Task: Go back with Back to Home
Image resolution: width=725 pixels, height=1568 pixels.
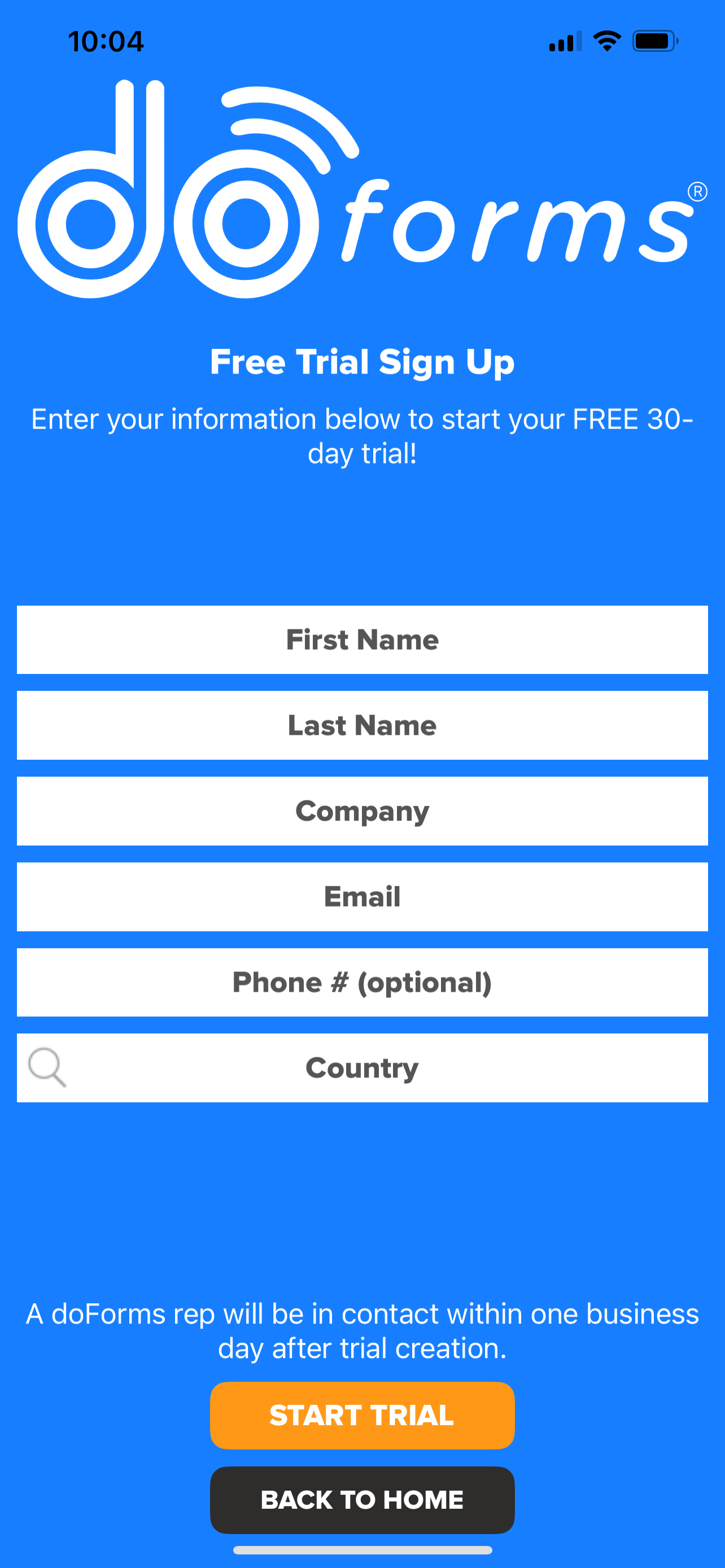Action: [362, 1500]
